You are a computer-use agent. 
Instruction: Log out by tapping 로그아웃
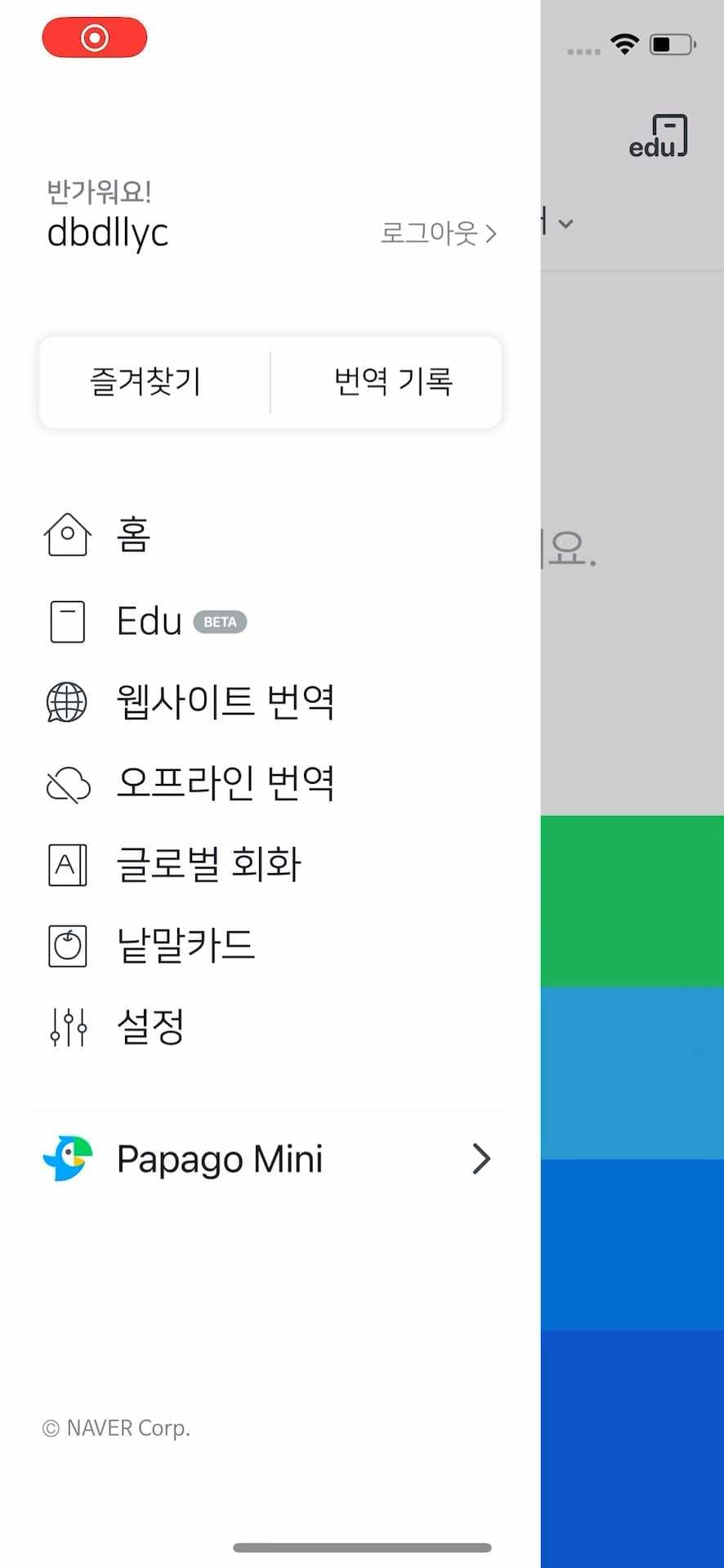(429, 234)
